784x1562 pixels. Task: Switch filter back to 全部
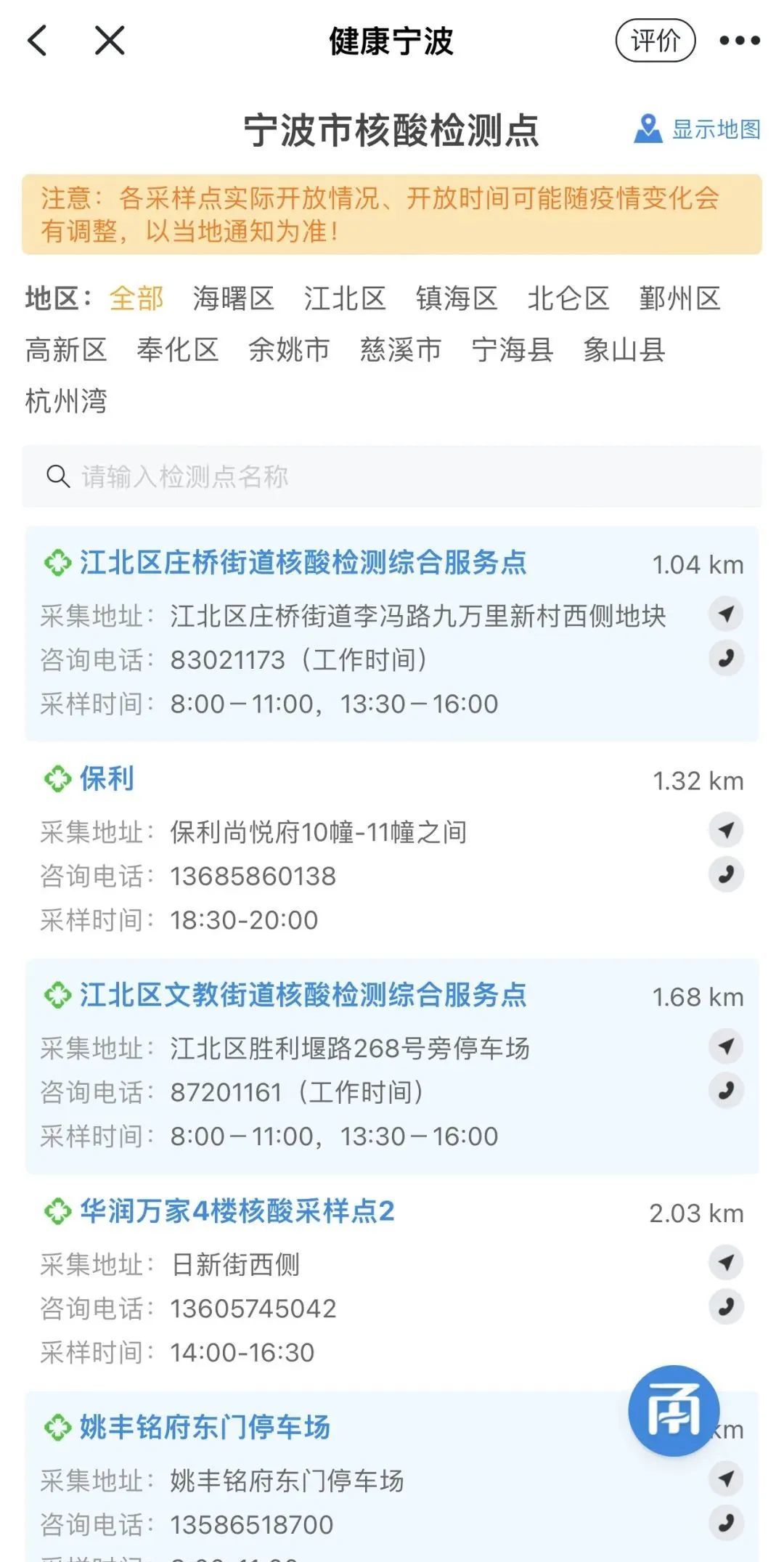[x=135, y=298]
